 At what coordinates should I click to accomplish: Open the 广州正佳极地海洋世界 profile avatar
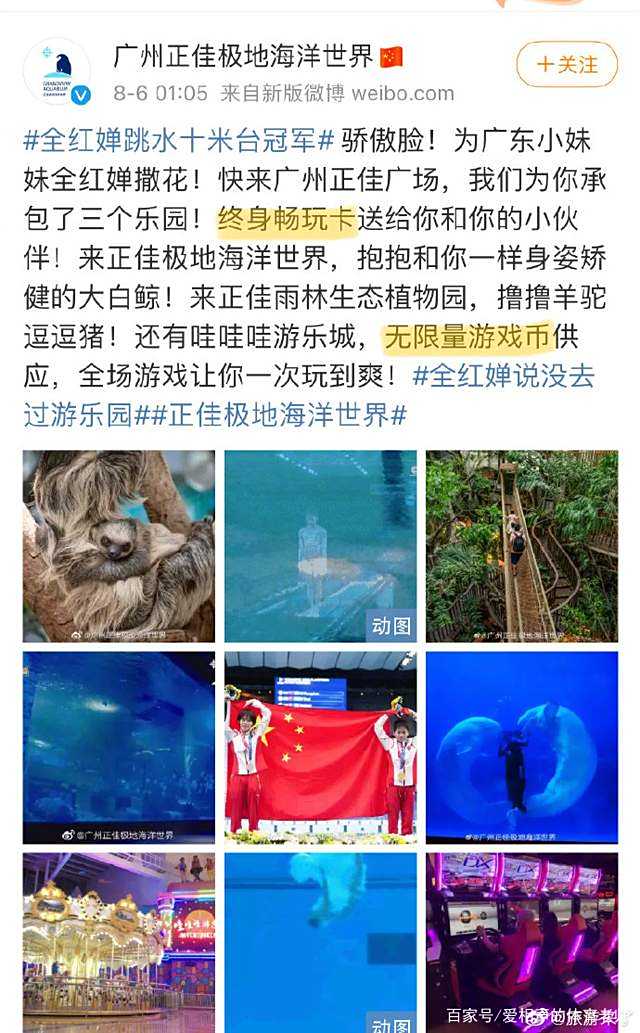click(x=56, y=72)
